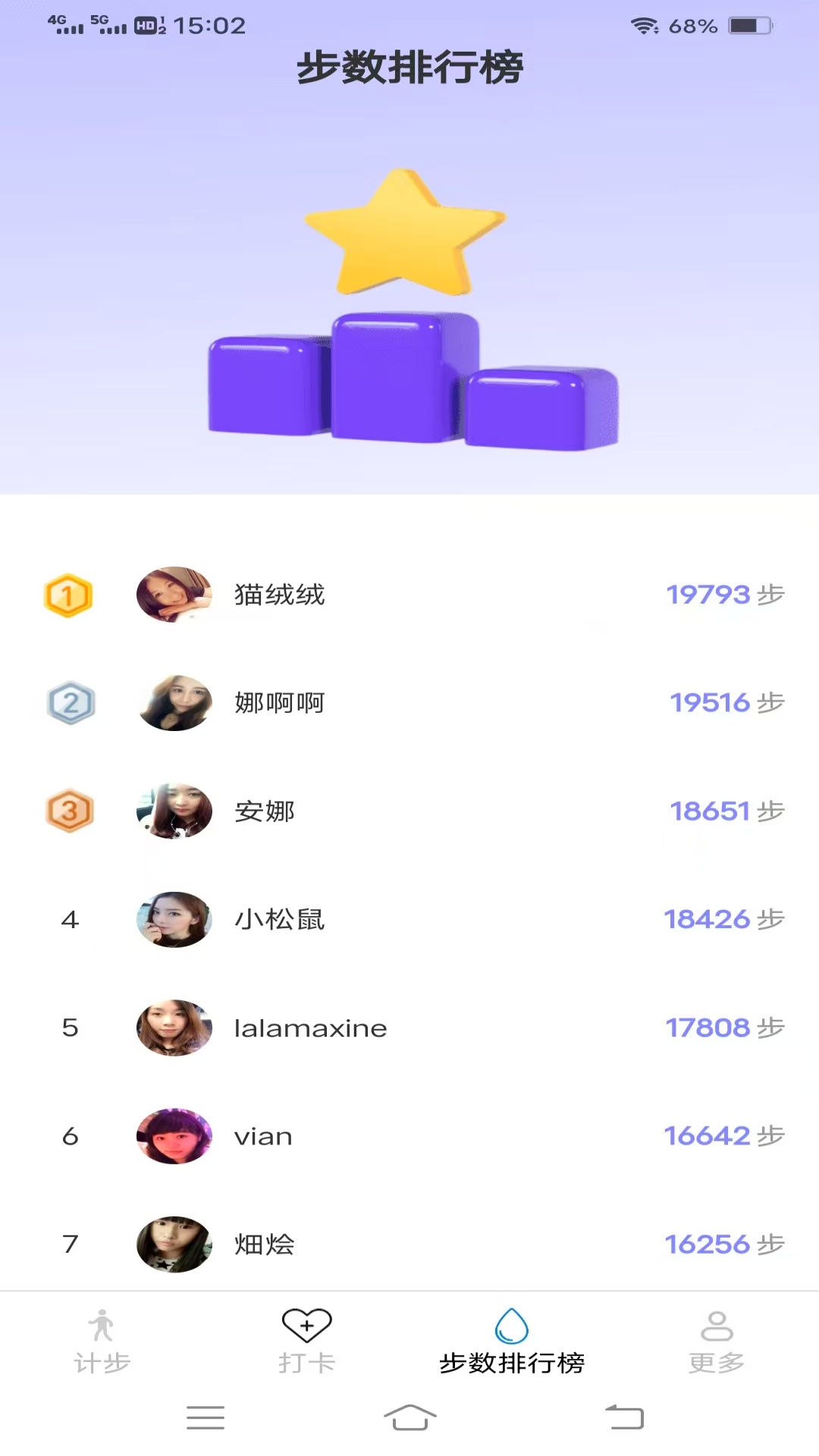Tap the Wi-Fi status bar icon
Screen dimensions: 819x1456
click(644, 25)
